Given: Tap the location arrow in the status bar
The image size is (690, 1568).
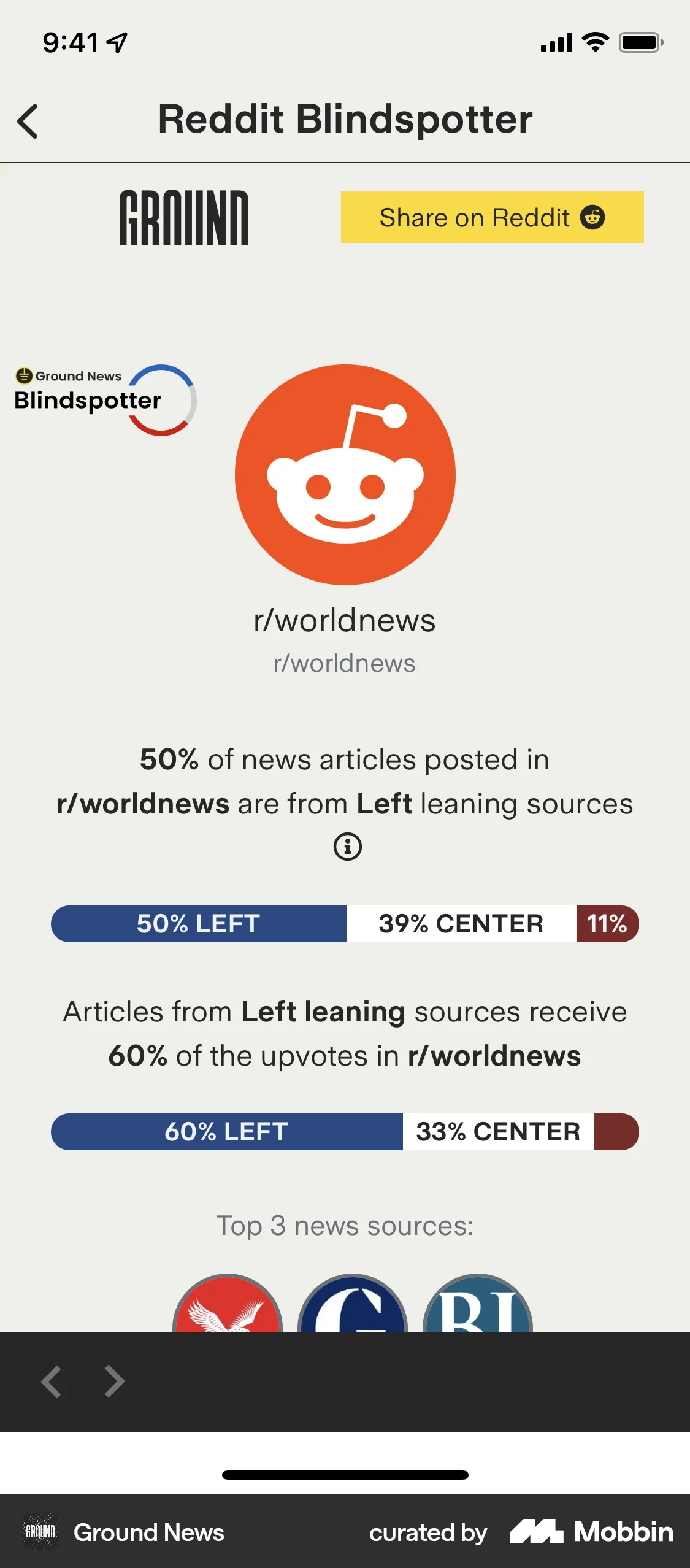Looking at the screenshot, I should [x=115, y=42].
